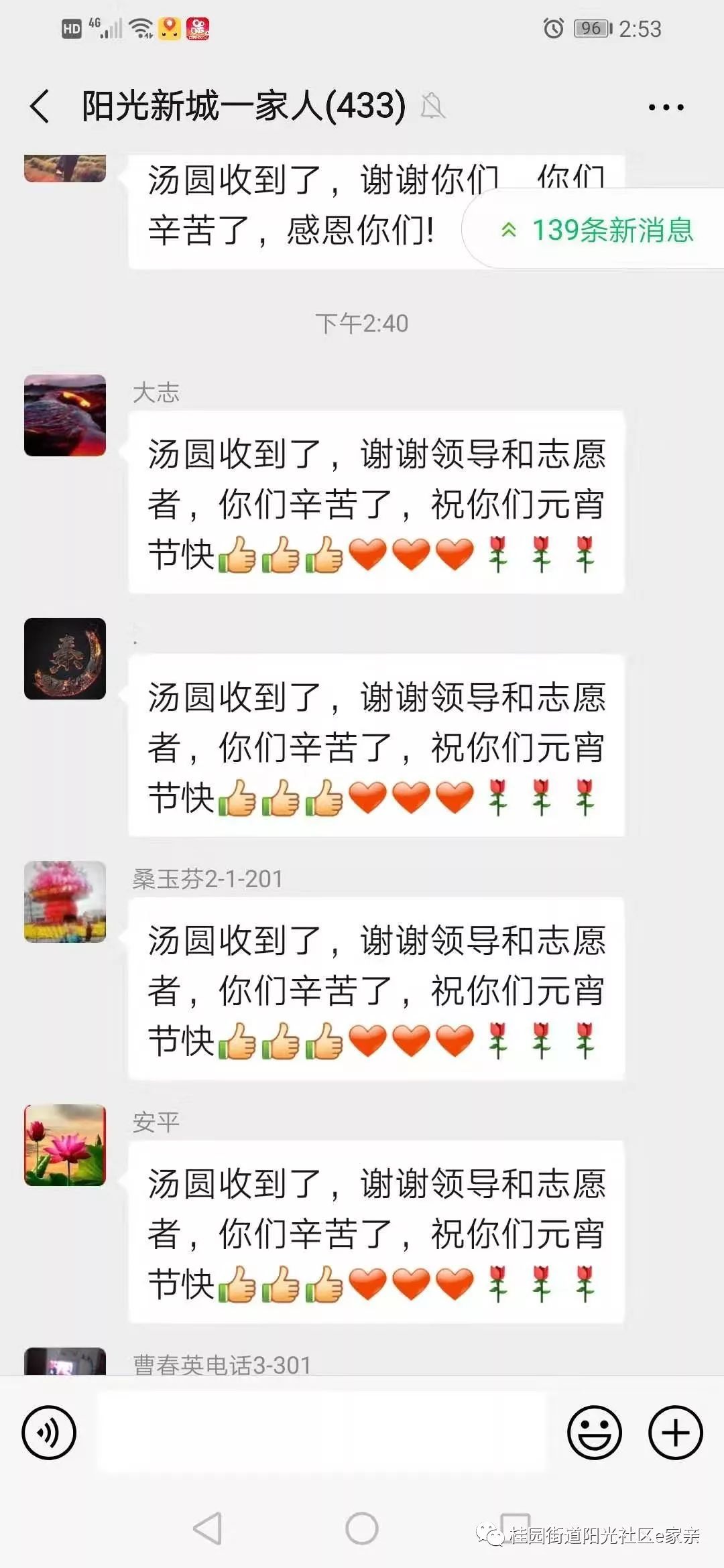The width and height of the screenshot is (724, 1568).
Task: Go back from the group chat
Action: pos(40,107)
